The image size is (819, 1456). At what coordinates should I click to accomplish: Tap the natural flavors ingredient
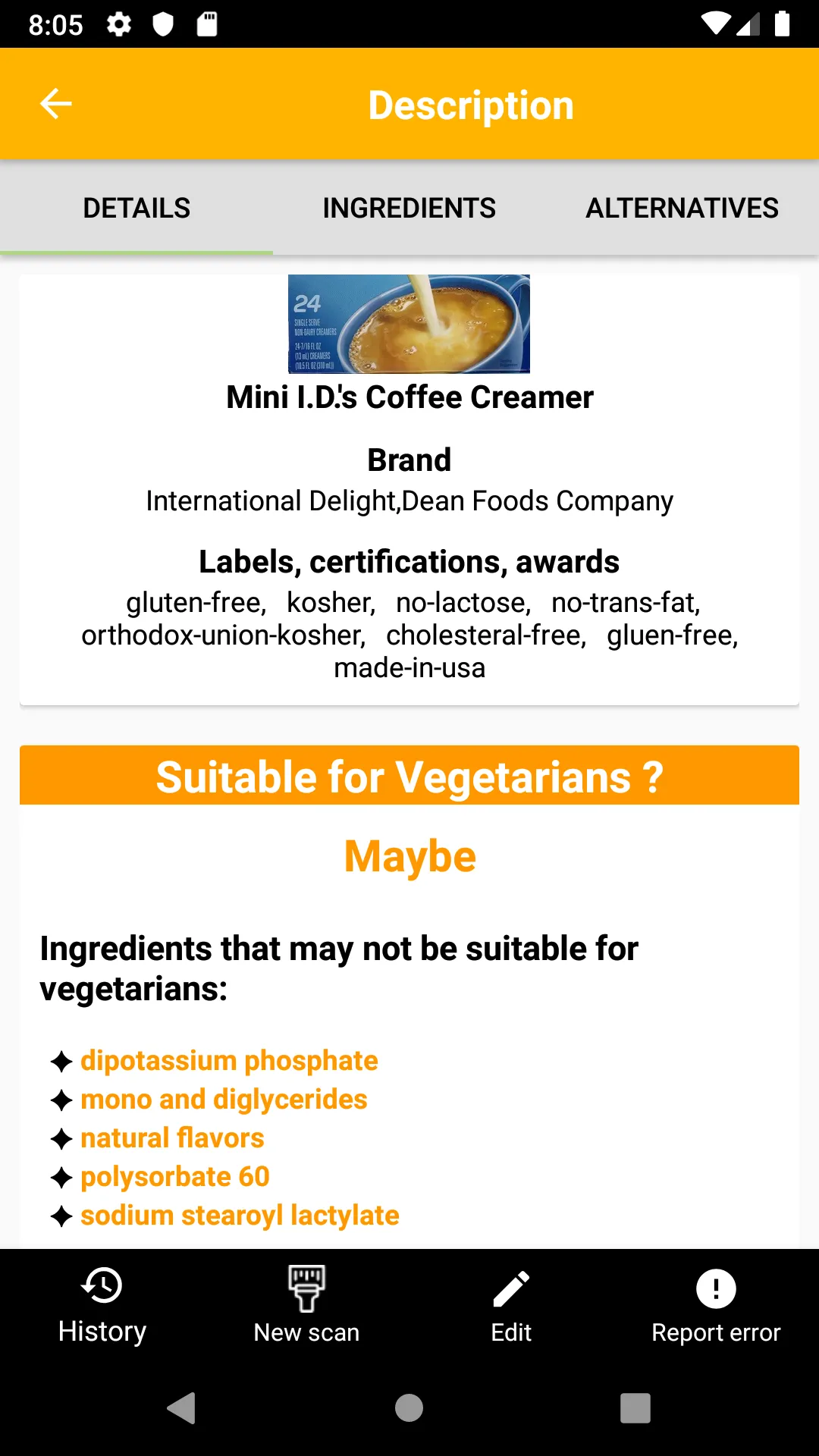coord(172,1137)
